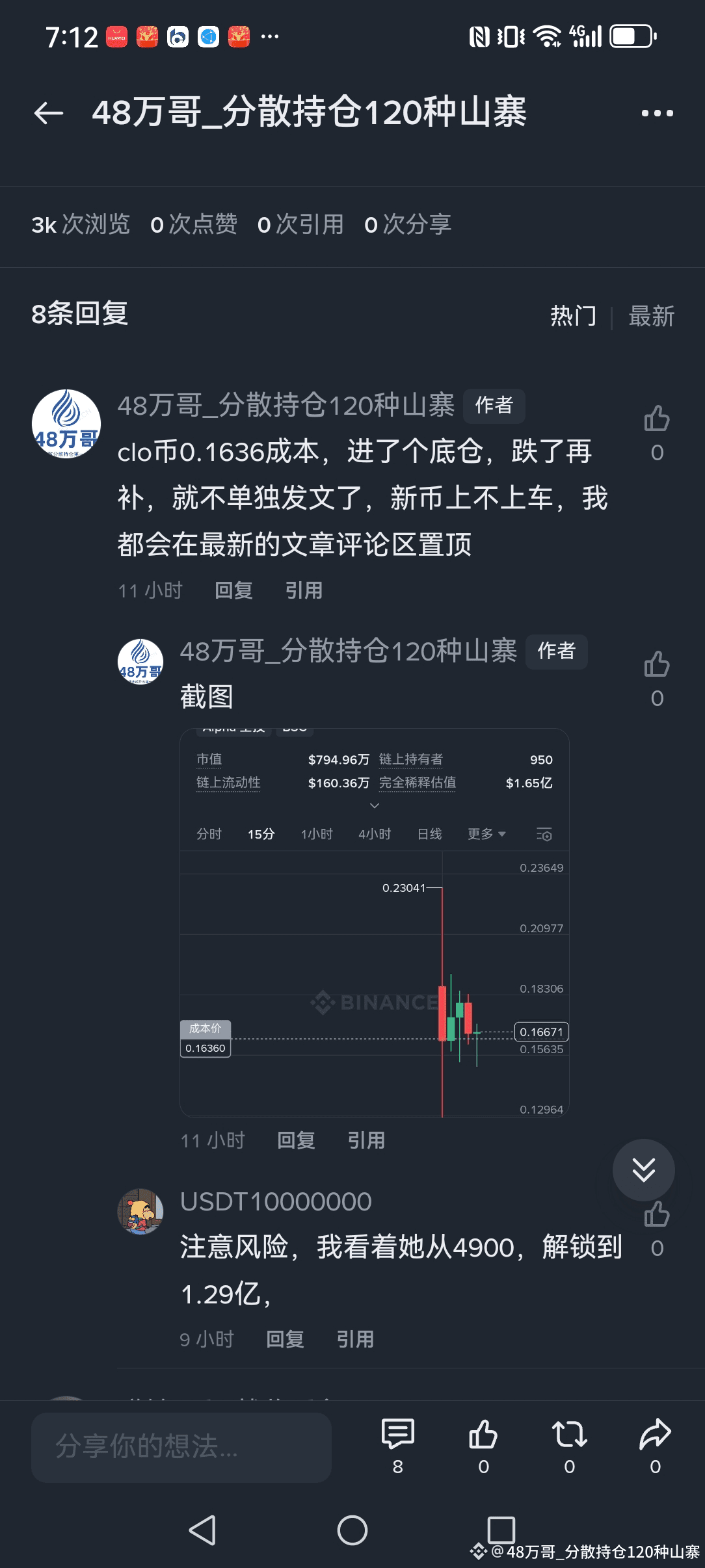Like the author's 截图 reply
The height and width of the screenshot is (1568, 705).
[657, 665]
